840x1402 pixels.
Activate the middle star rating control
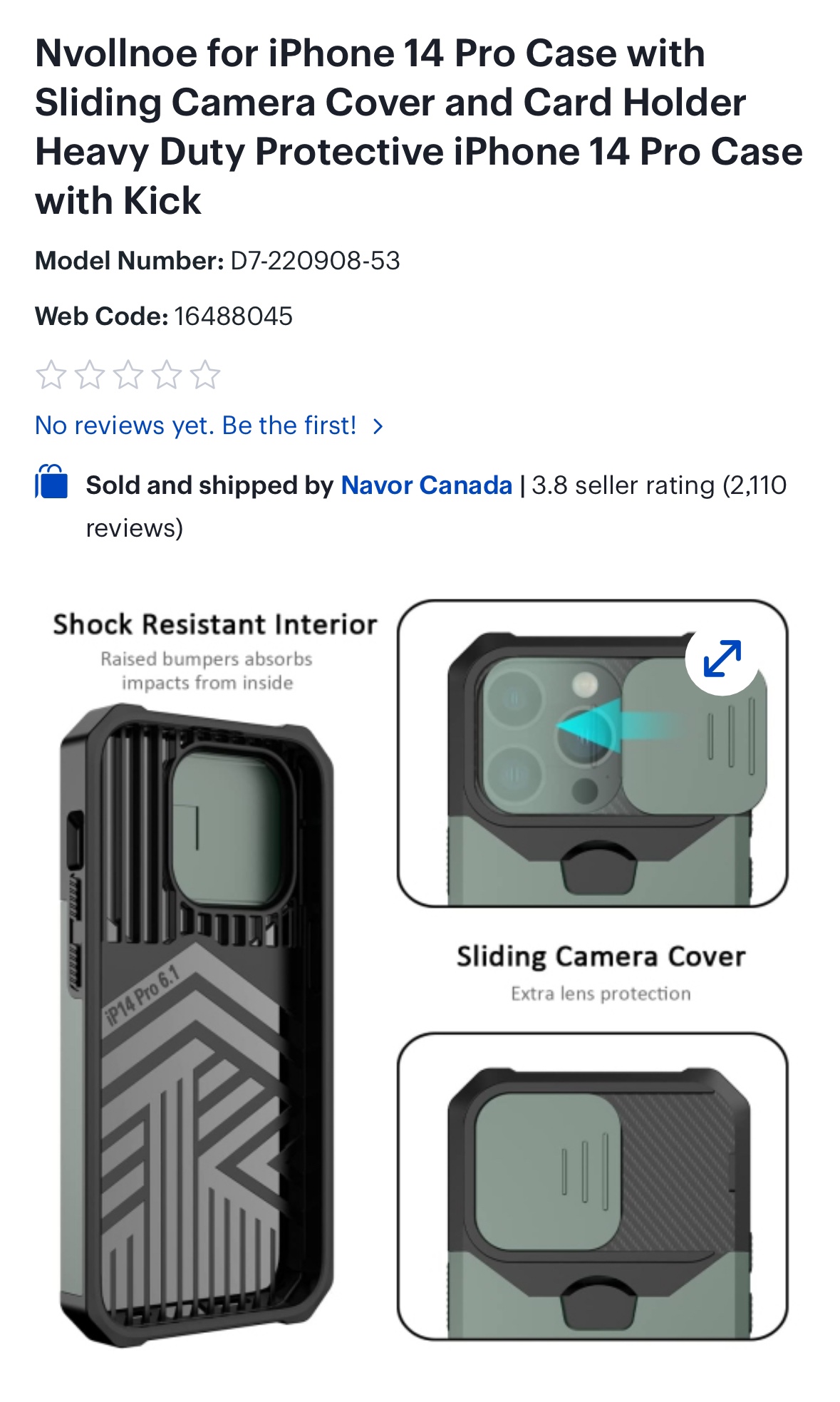[130, 373]
